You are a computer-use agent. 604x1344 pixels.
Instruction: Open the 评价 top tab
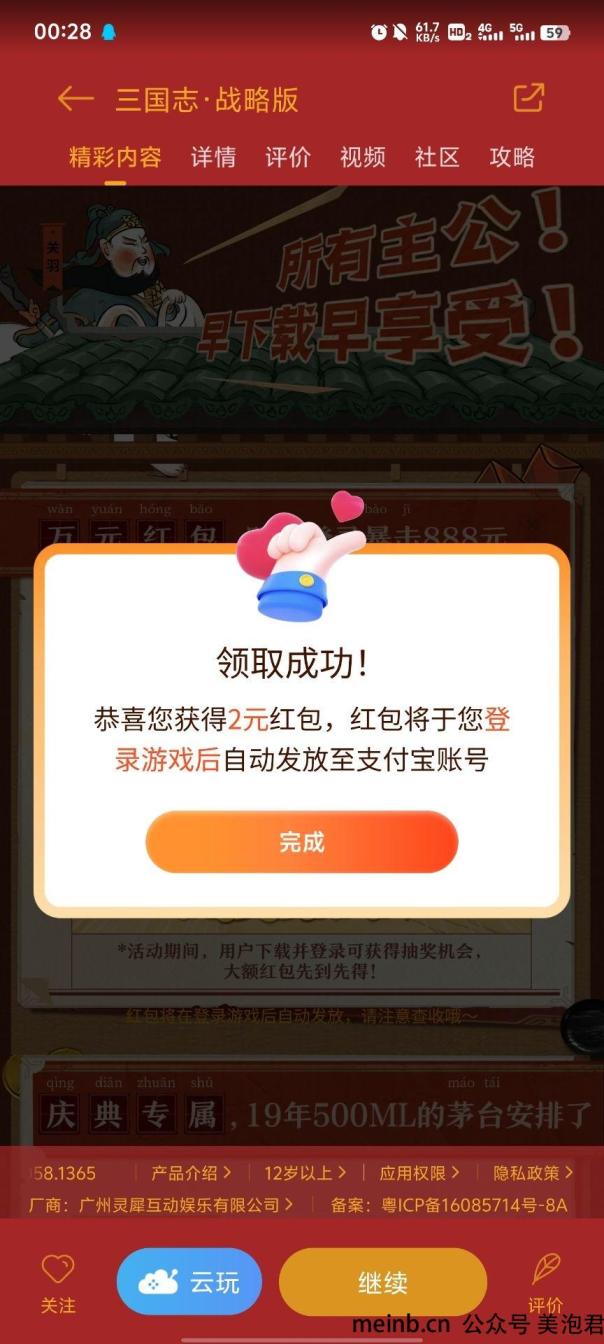288,157
